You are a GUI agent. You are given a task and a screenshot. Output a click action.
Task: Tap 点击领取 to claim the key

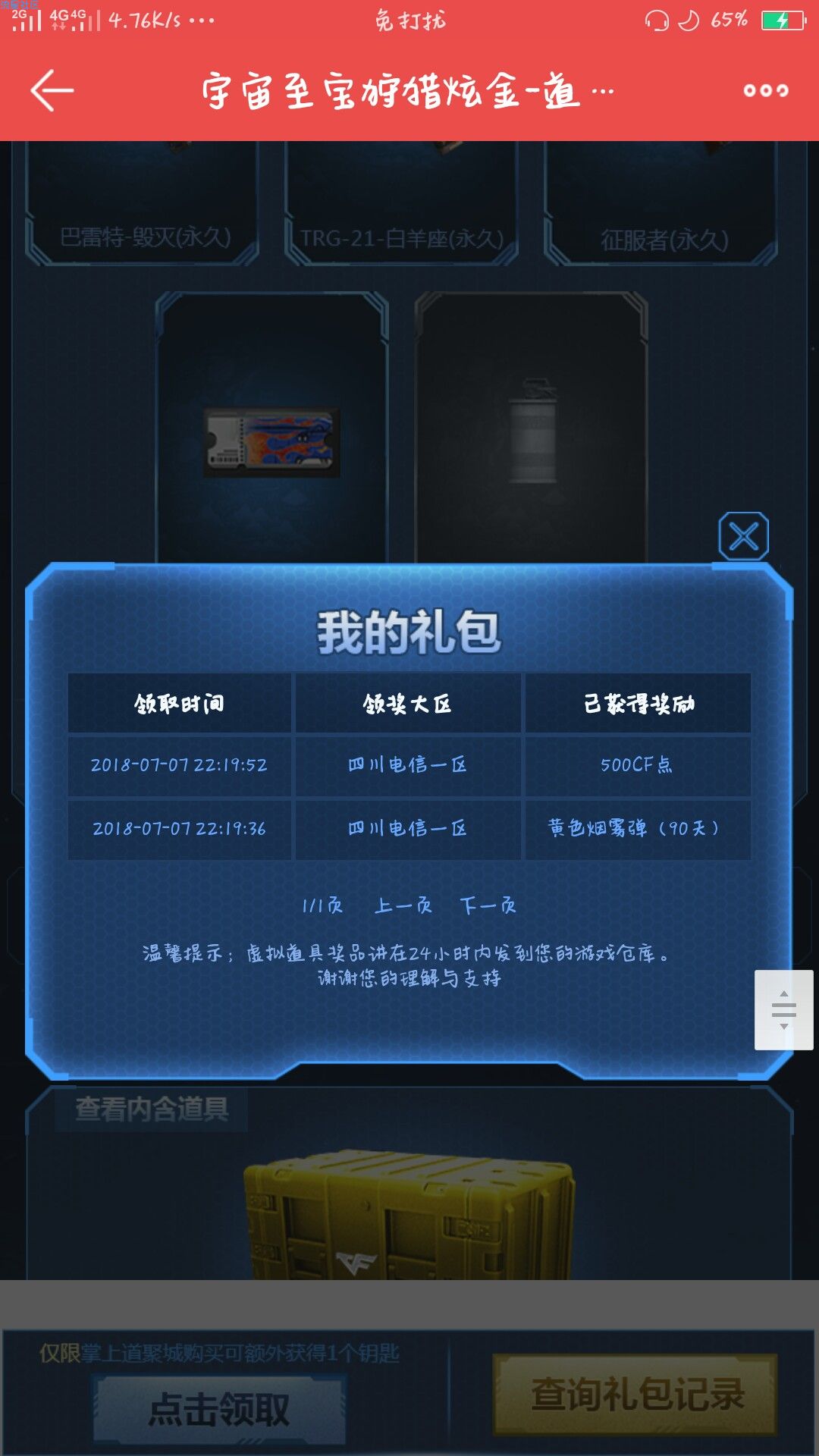pos(218,1410)
